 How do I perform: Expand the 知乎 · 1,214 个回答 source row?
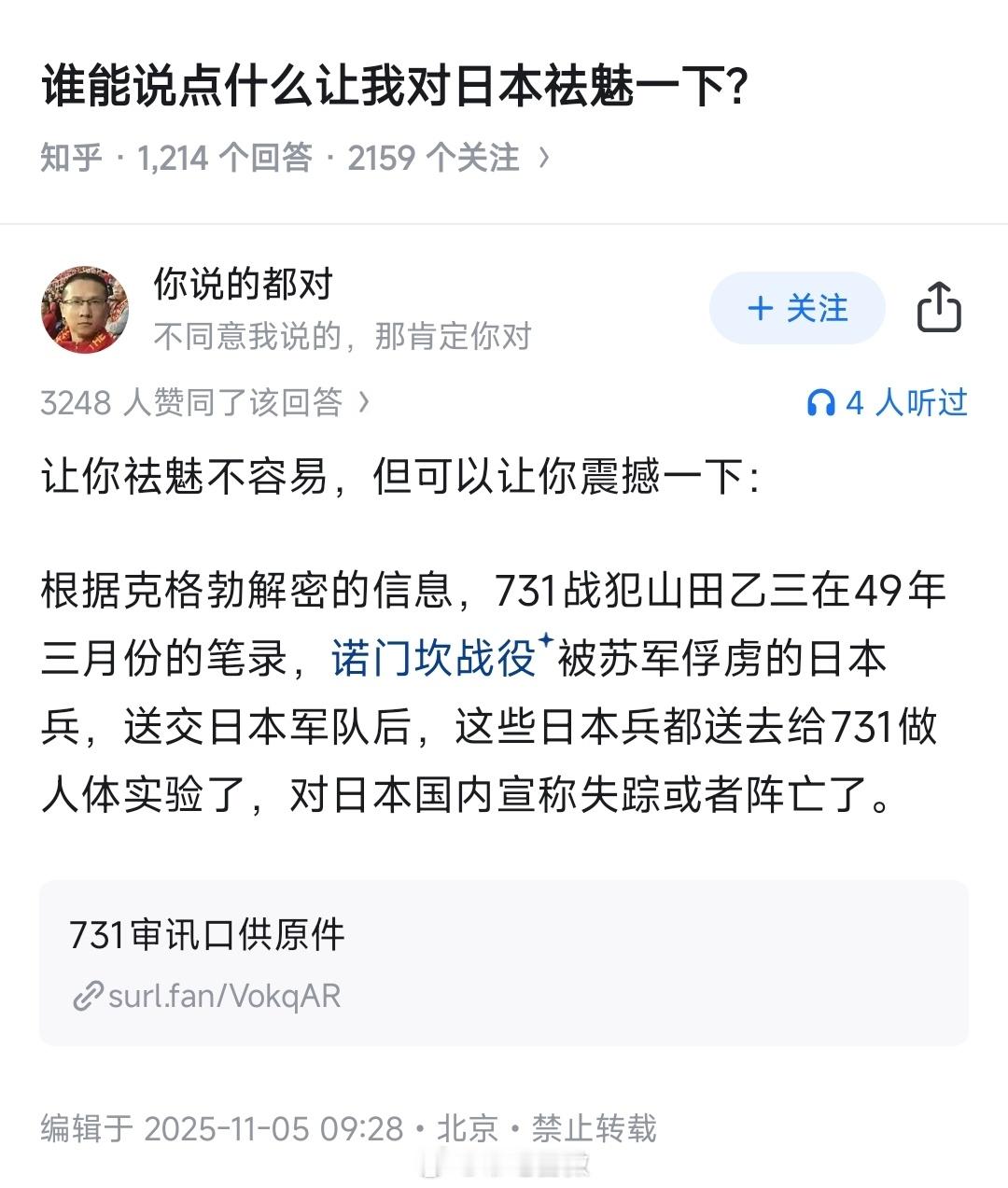(280, 159)
